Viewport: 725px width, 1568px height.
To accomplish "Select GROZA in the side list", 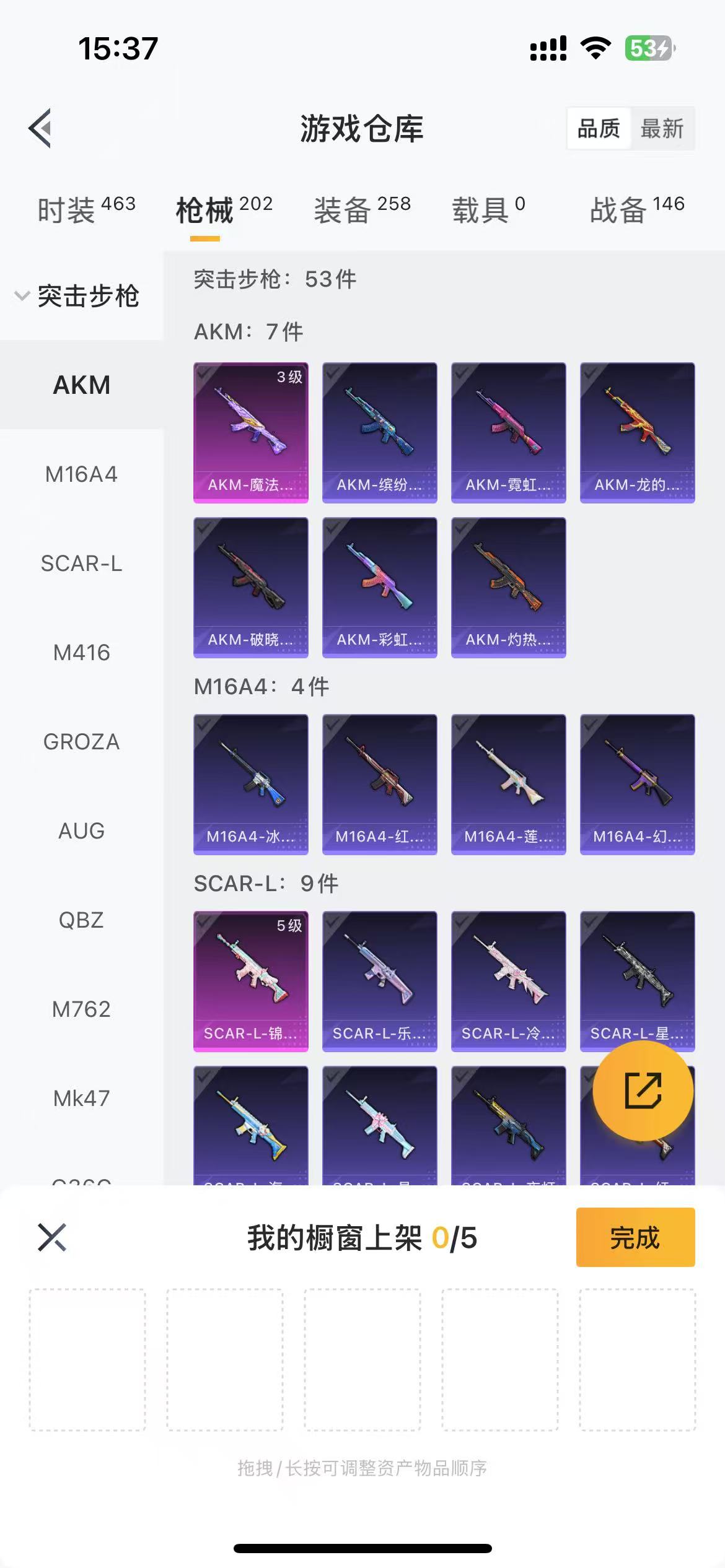I will click(x=81, y=742).
